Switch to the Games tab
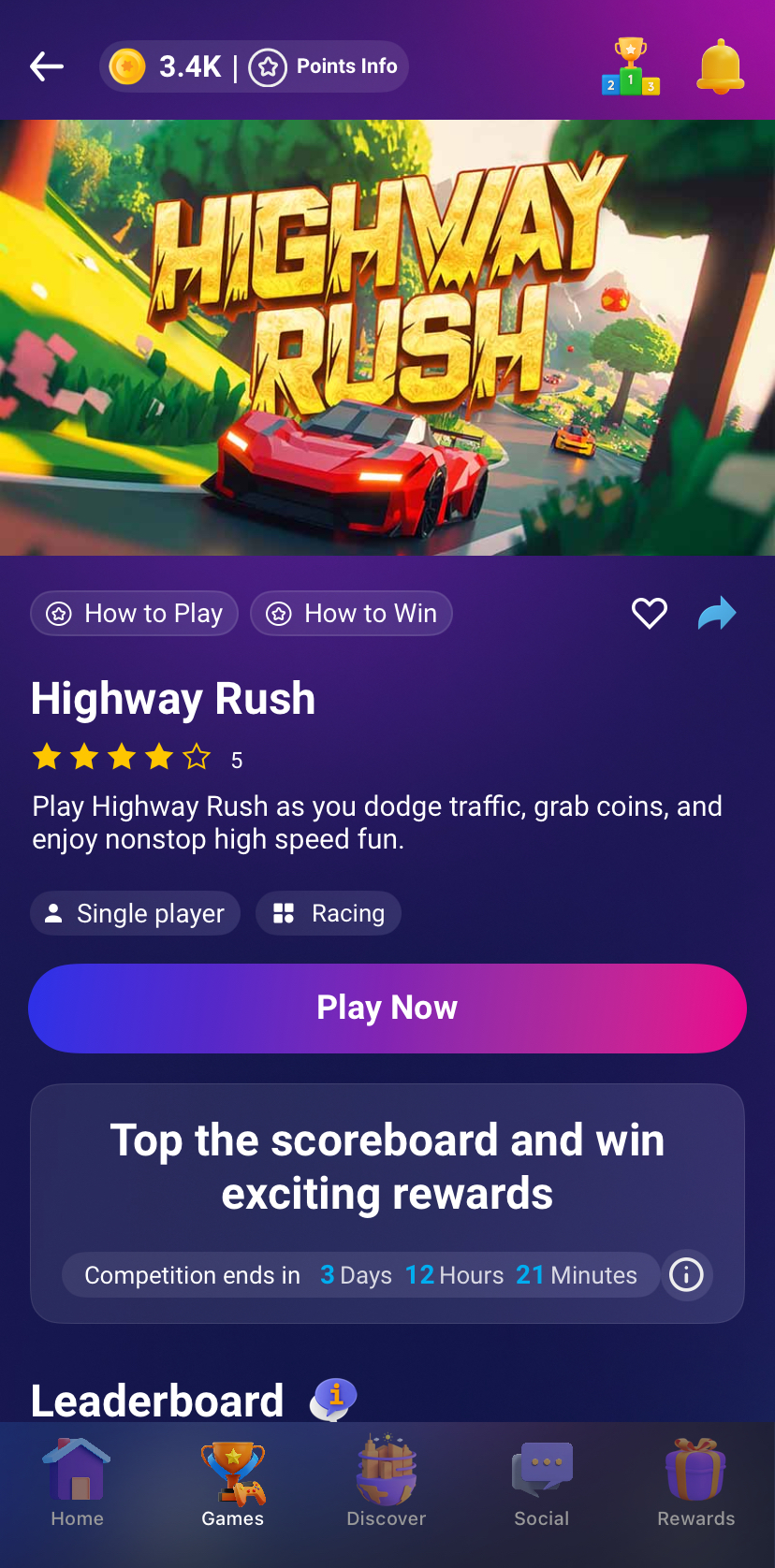Viewport: 775px width, 1568px height. [233, 1483]
